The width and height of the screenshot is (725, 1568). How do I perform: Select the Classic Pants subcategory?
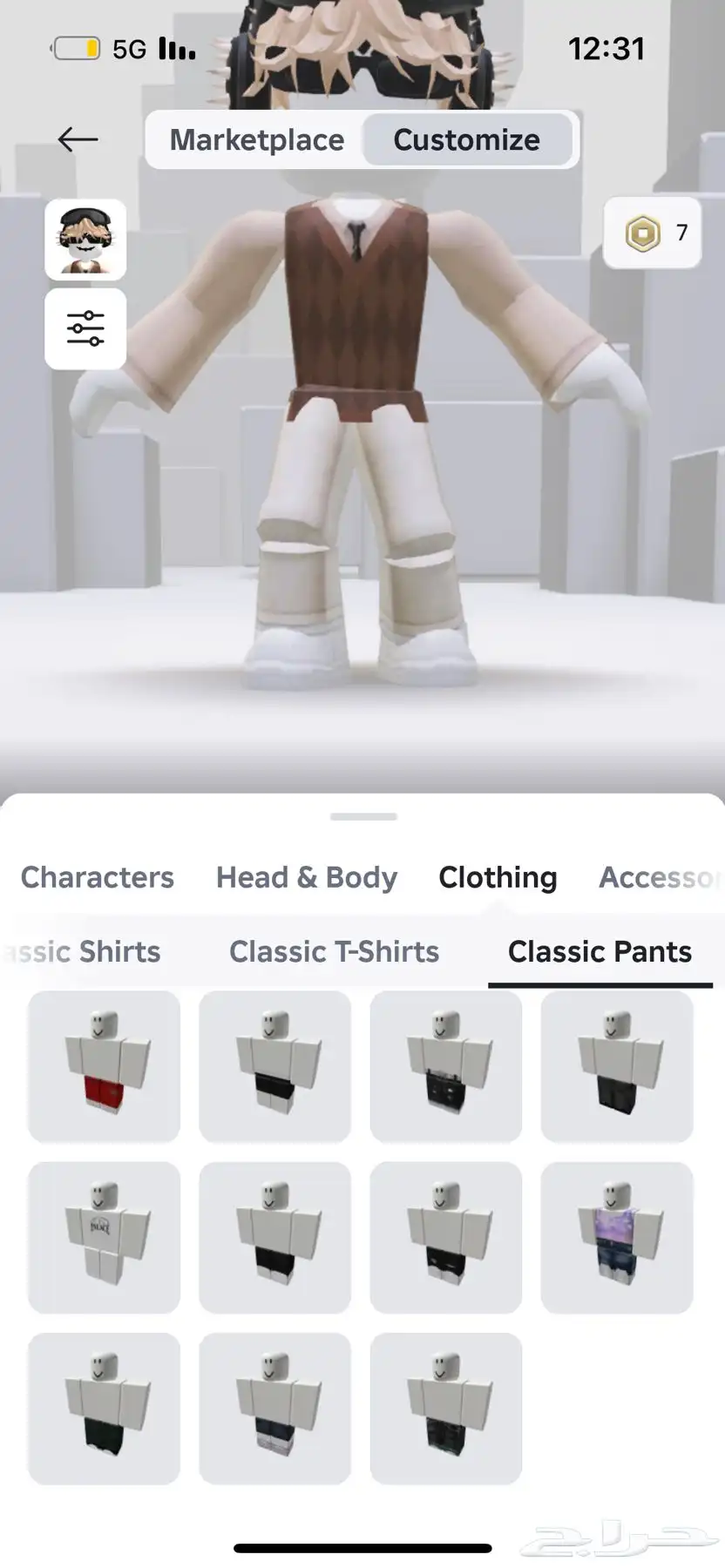click(x=600, y=951)
